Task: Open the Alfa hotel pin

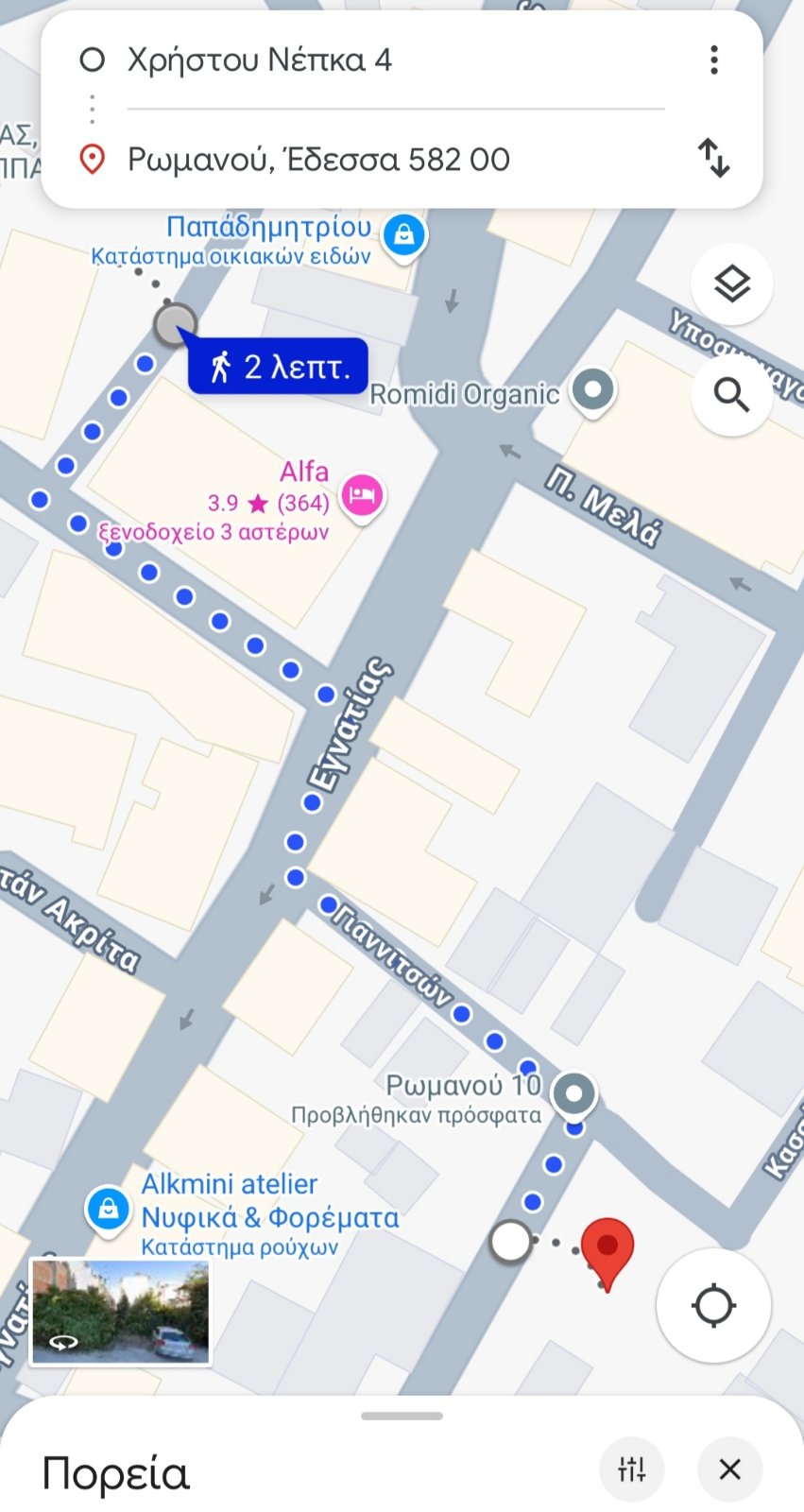Action: tap(362, 495)
